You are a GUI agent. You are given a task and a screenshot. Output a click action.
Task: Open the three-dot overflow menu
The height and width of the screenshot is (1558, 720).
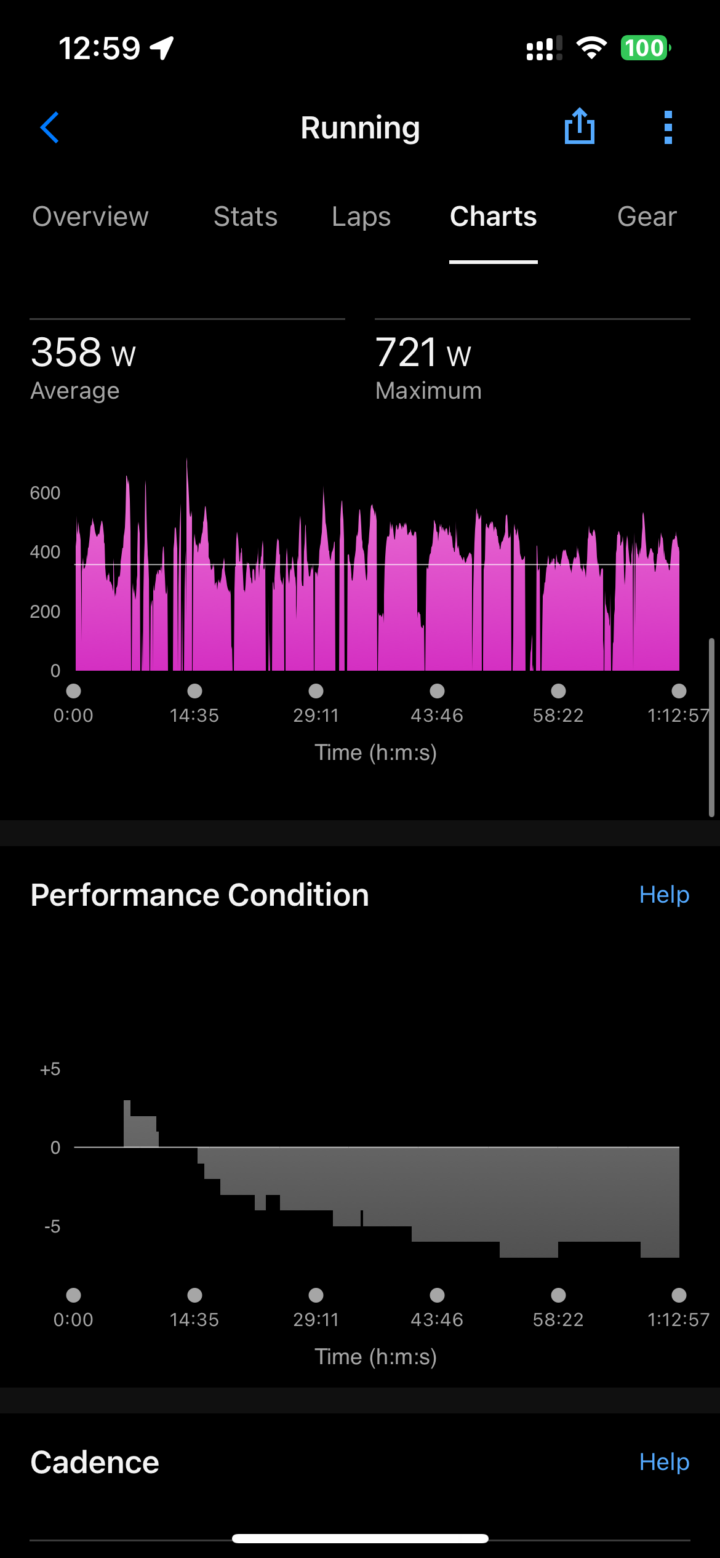(668, 128)
